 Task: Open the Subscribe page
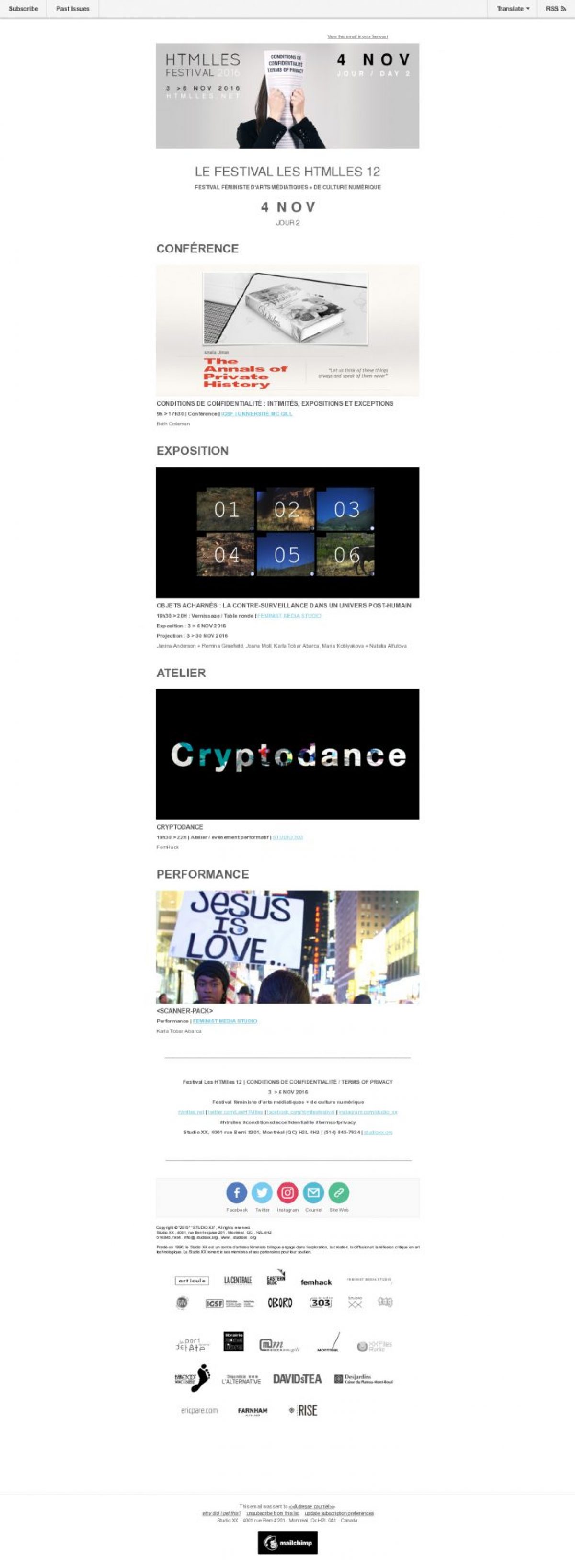click(x=23, y=9)
